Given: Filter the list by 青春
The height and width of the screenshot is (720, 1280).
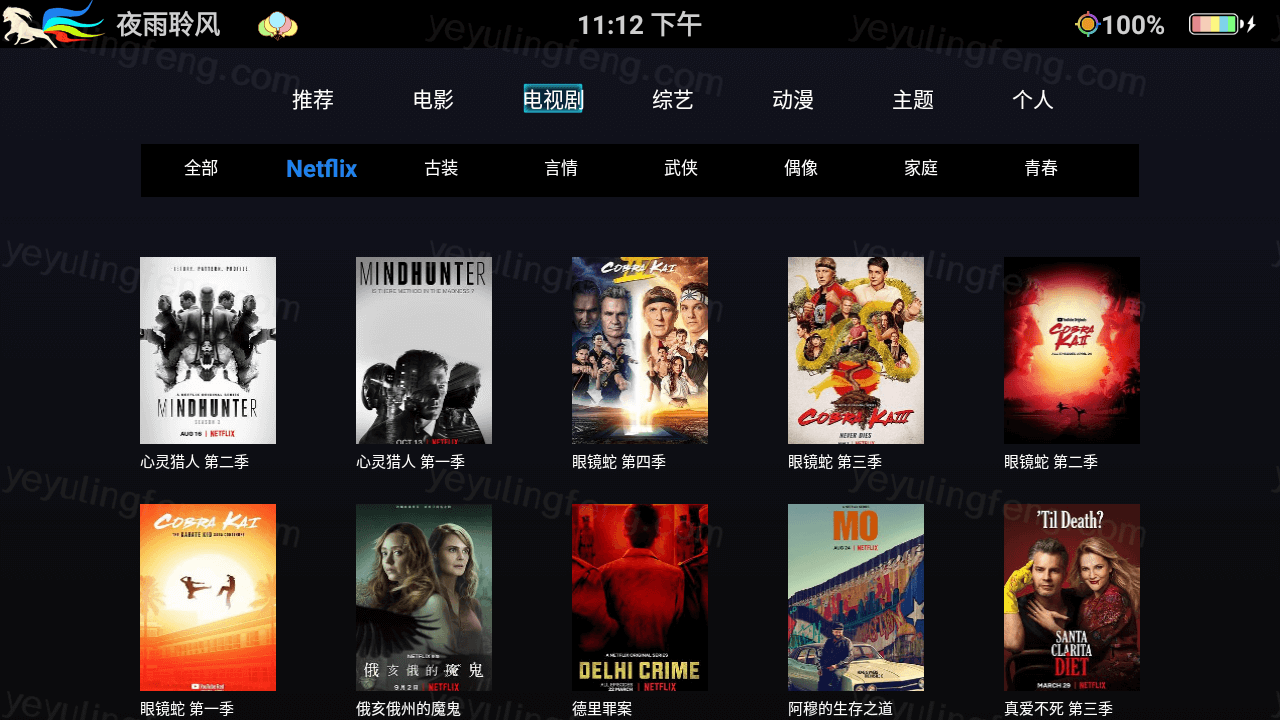Looking at the screenshot, I should (x=1041, y=168).
